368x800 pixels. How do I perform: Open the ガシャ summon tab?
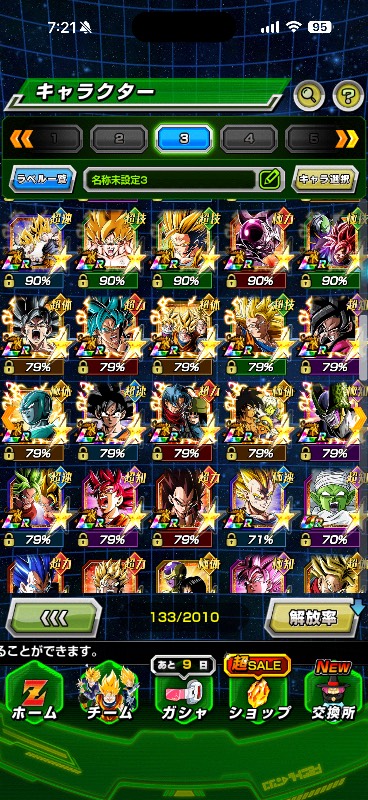(183, 694)
